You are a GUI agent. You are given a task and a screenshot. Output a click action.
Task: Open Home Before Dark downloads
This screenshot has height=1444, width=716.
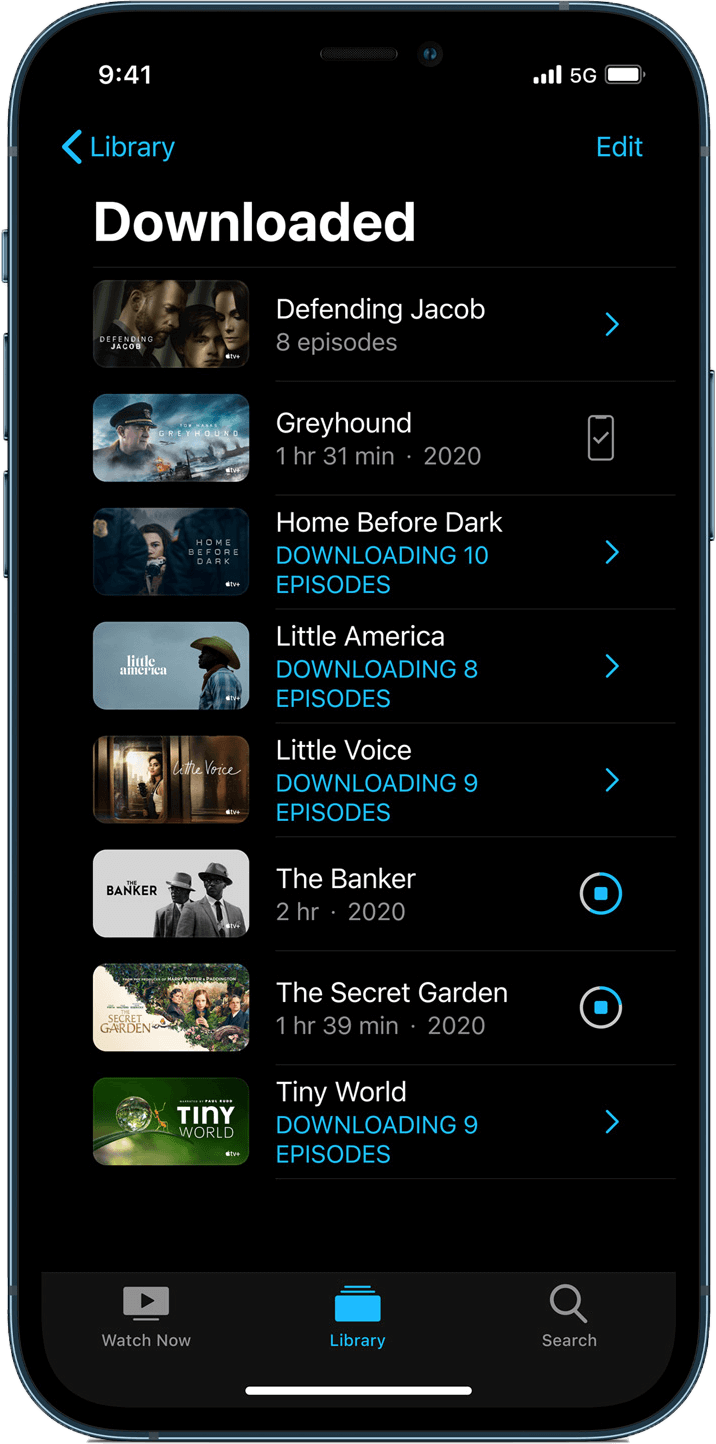[388, 552]
